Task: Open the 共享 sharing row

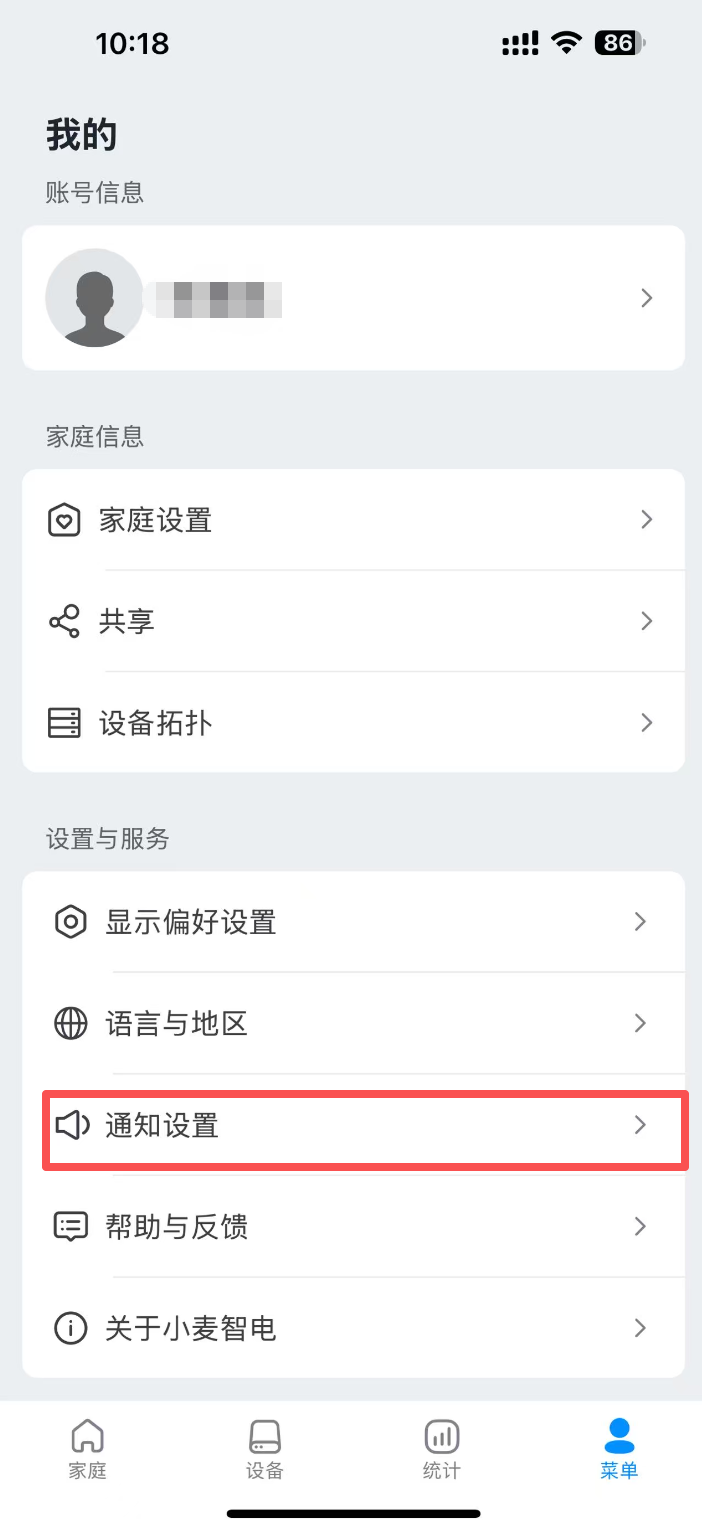Action: (x=352, y=621)
